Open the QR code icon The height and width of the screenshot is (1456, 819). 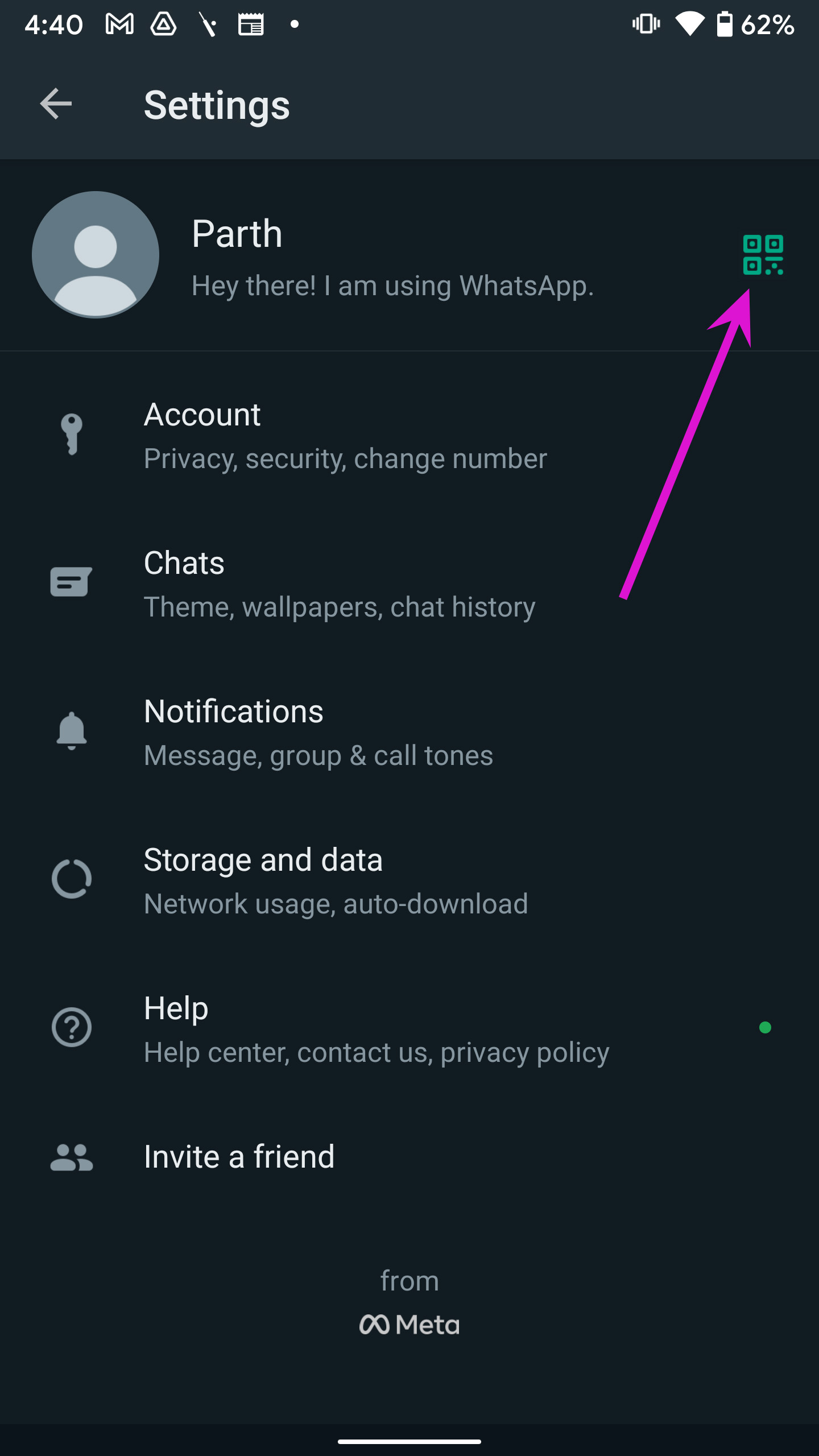763,254
